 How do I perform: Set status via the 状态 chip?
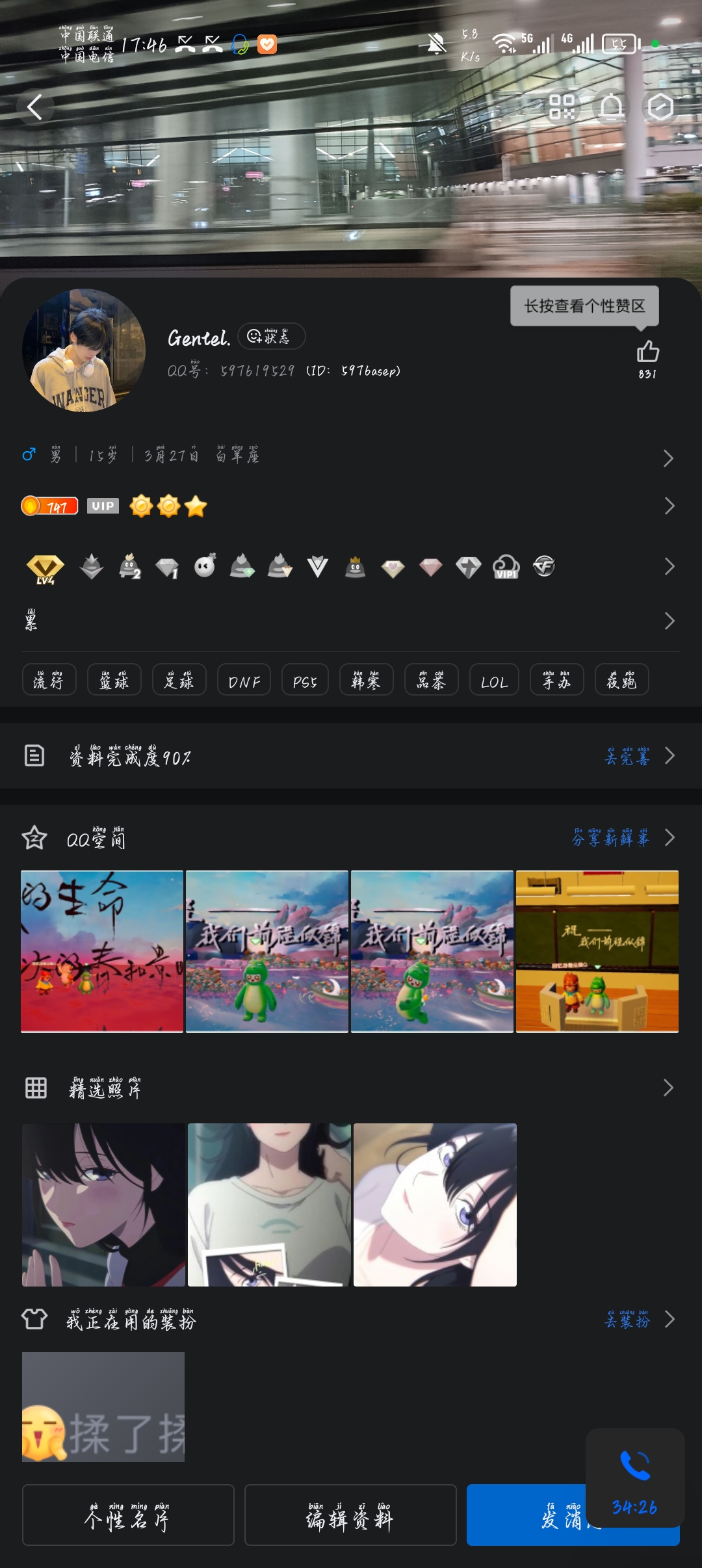coord(272,336)
